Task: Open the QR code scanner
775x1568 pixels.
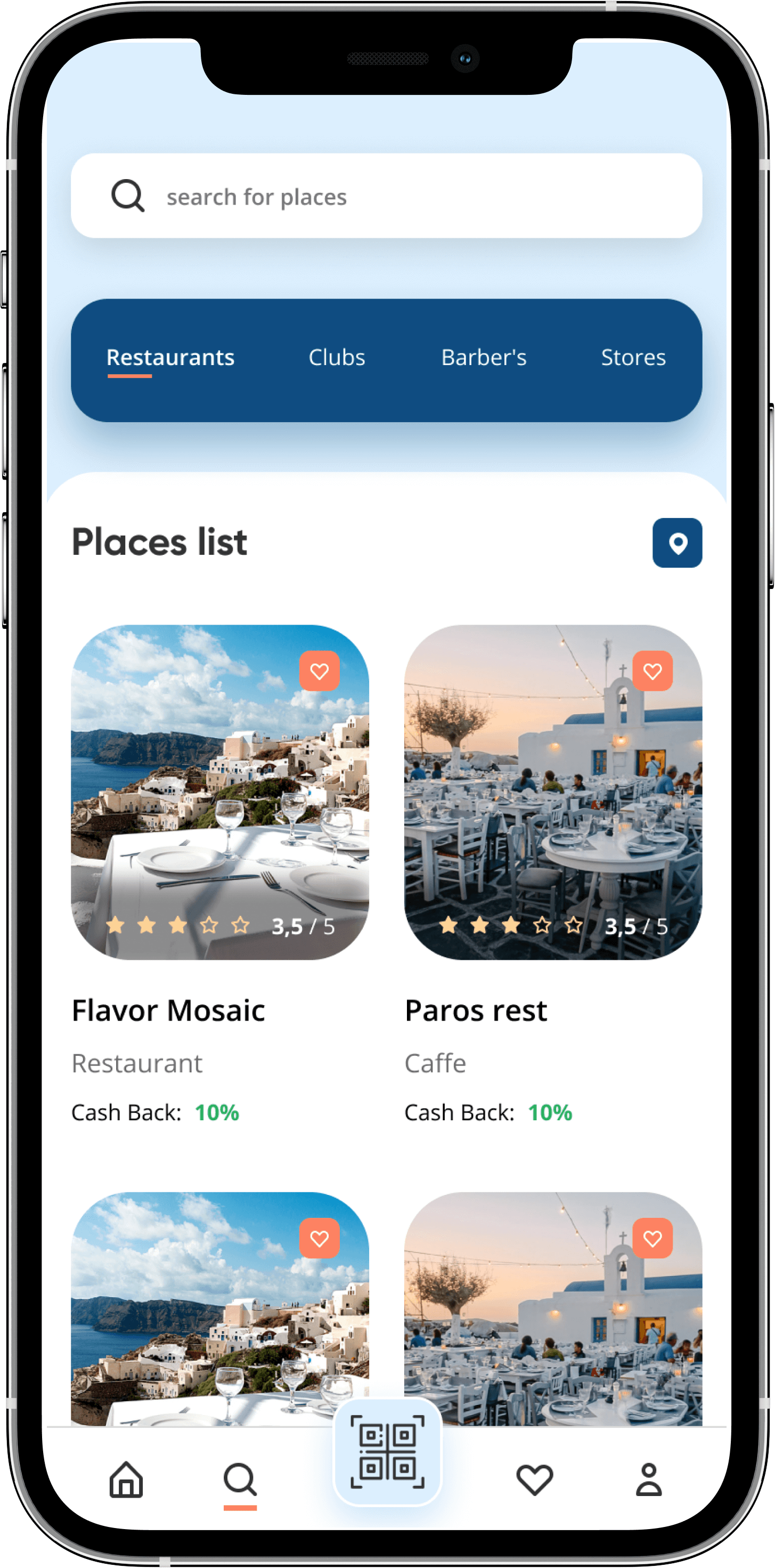Action: (x=388, y=1452)
